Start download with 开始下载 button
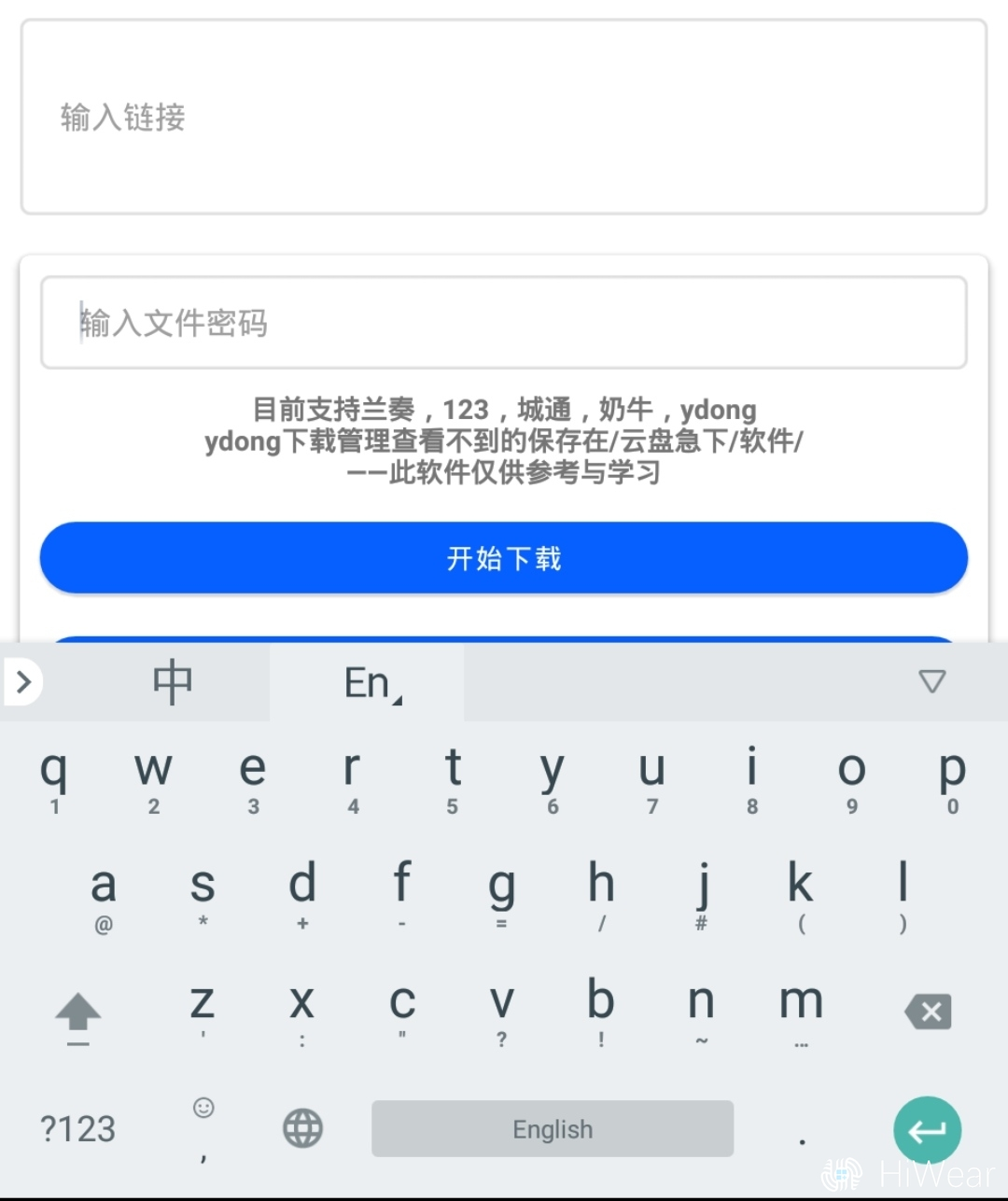This screenshot has height=1201, width=1008. pos(504,558)
